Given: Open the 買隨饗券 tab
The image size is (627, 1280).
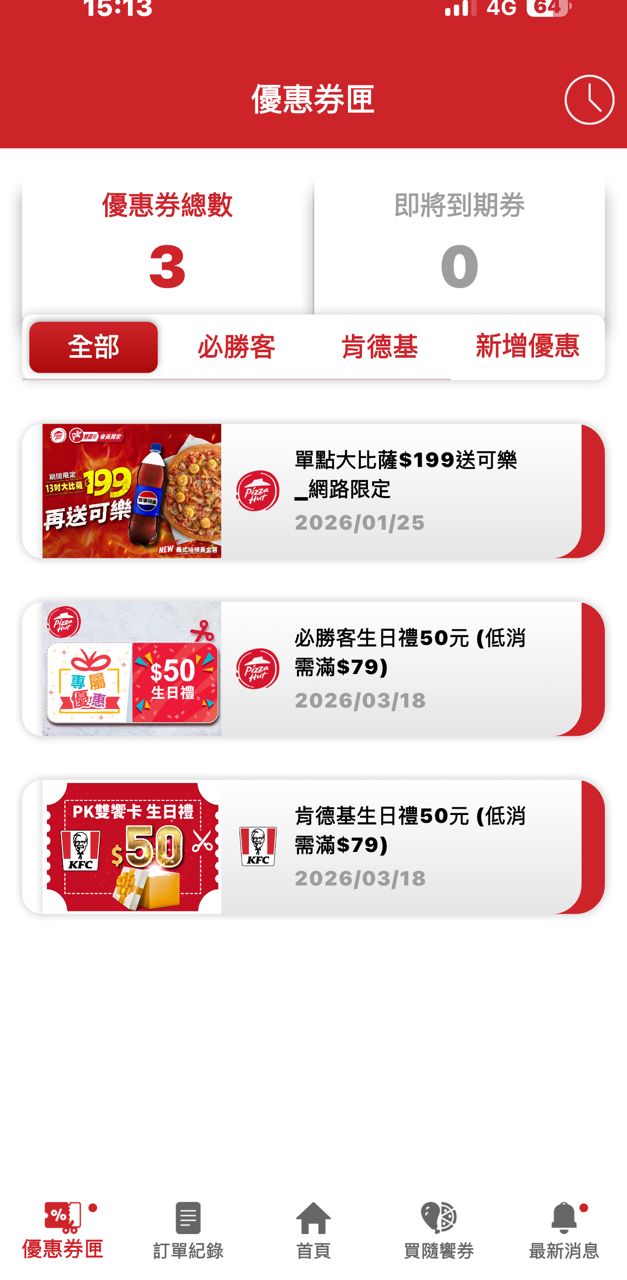Looking at the screenshot, I should point(438,1230).
